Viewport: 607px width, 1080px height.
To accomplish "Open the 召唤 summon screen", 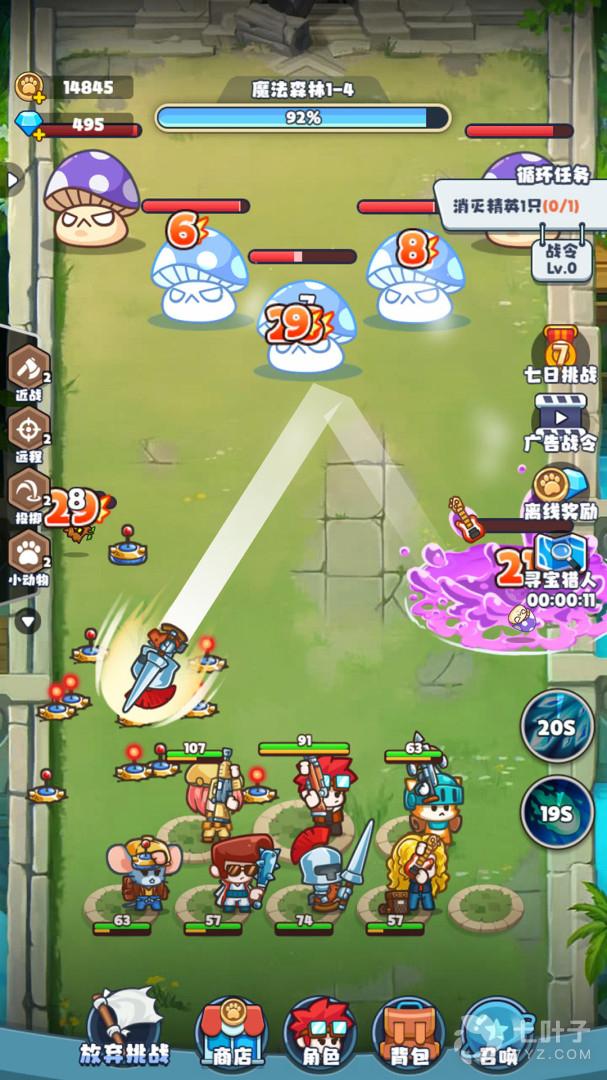I will pos(496,1030).
